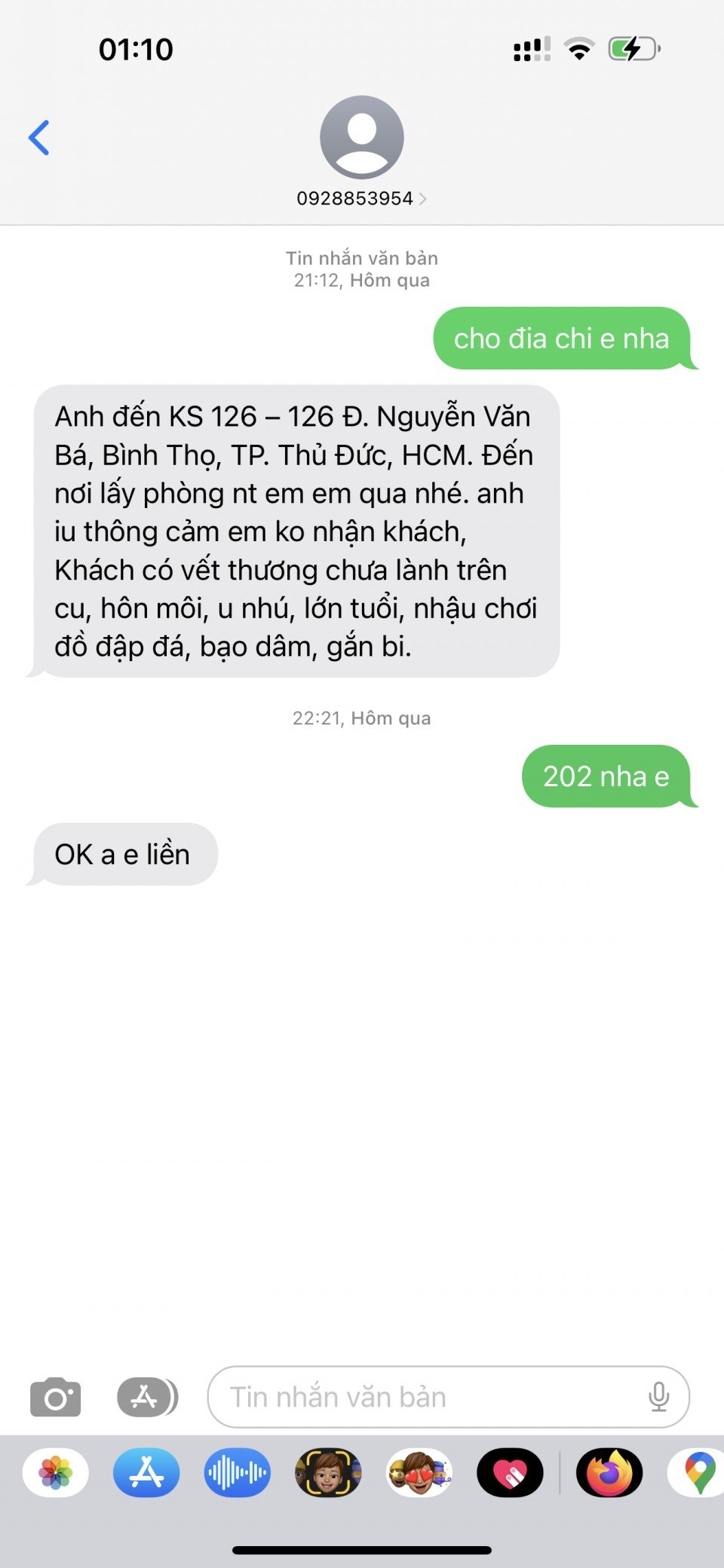Viewport: 724px width, 1568px height.
Task: Open the camera to attach a photo
Action: [55, 1398]
